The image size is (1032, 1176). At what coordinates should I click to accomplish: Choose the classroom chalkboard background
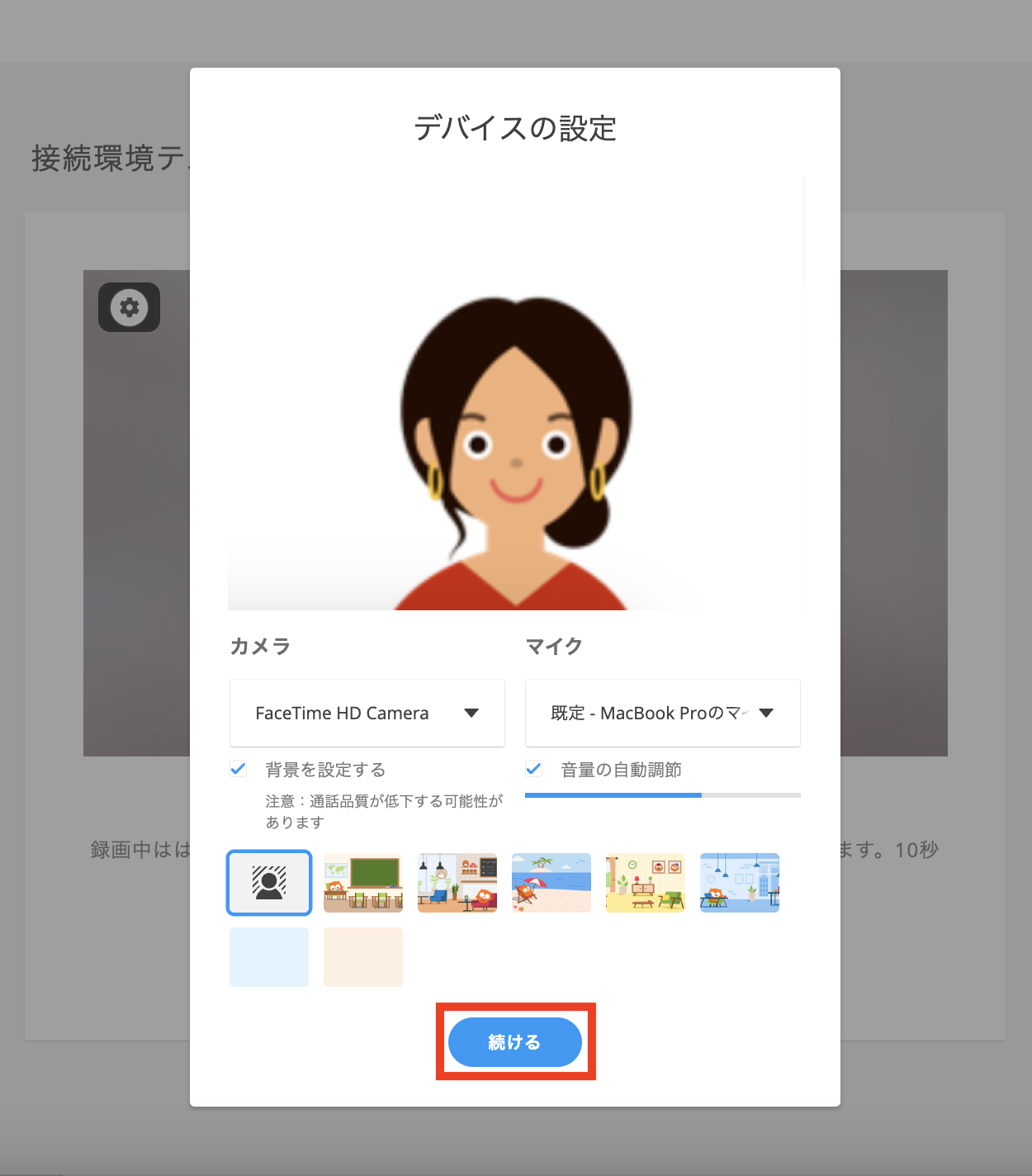[363, 883]
